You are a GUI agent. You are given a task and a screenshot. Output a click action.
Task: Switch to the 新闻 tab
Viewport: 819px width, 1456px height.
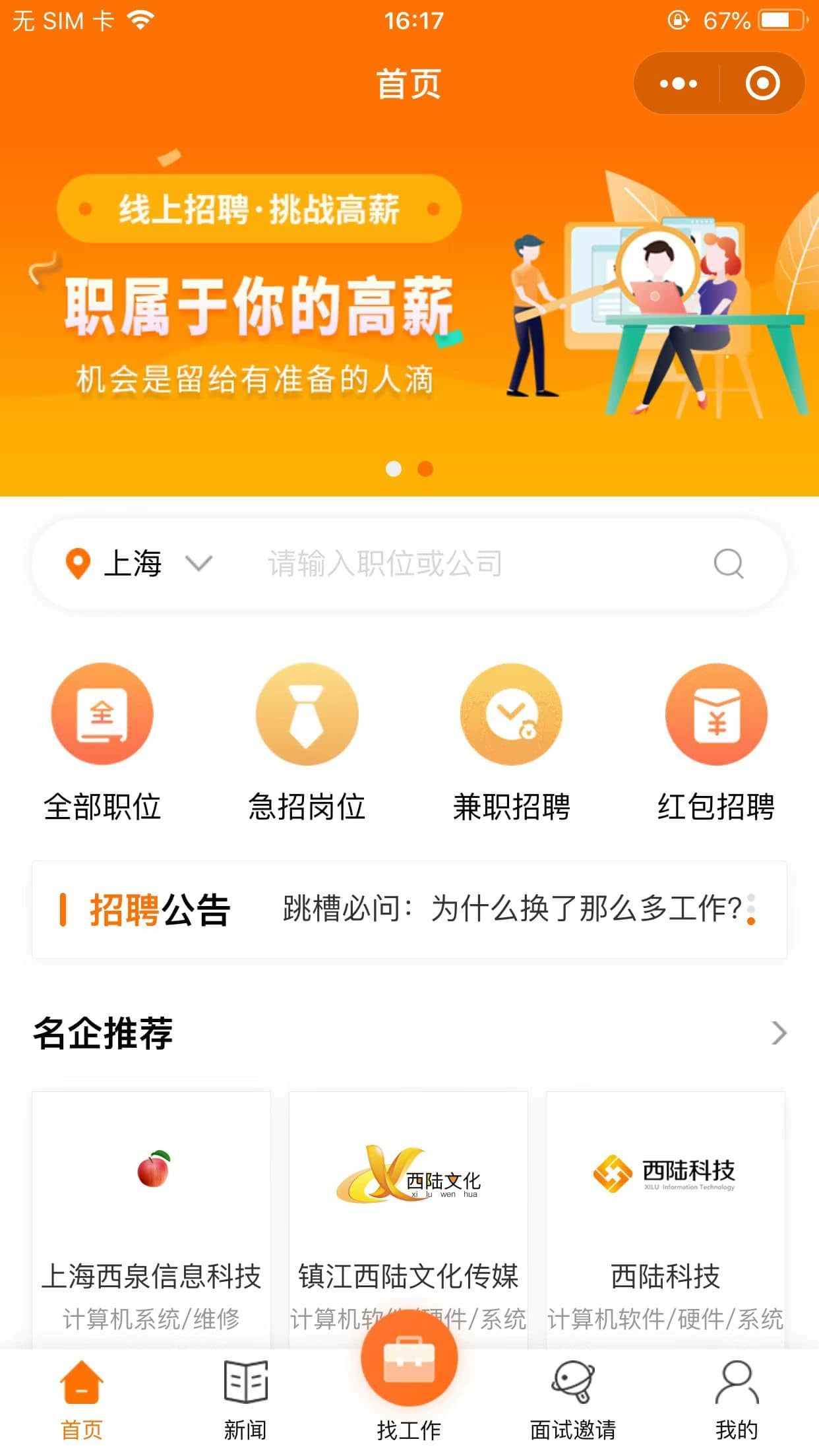[245, 1399]
